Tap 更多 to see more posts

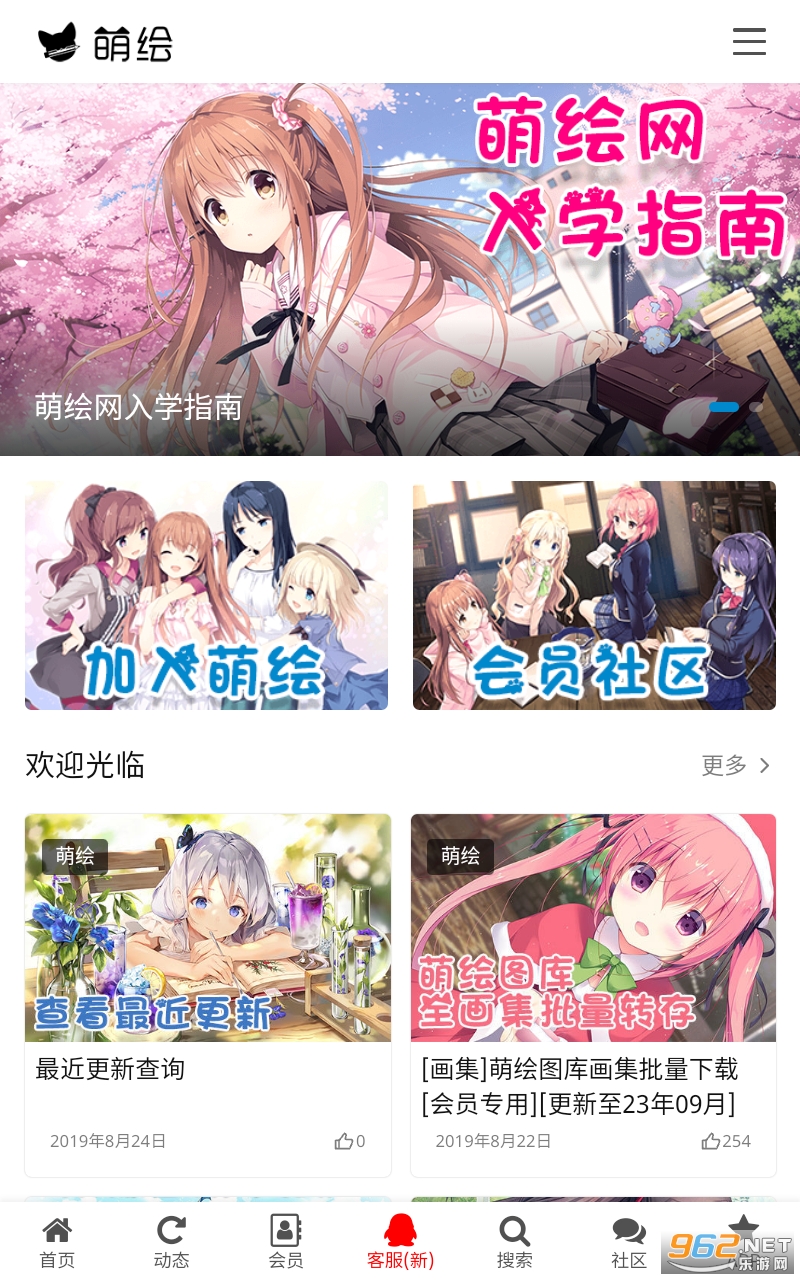pyautogui.click(x=736, y=766)
